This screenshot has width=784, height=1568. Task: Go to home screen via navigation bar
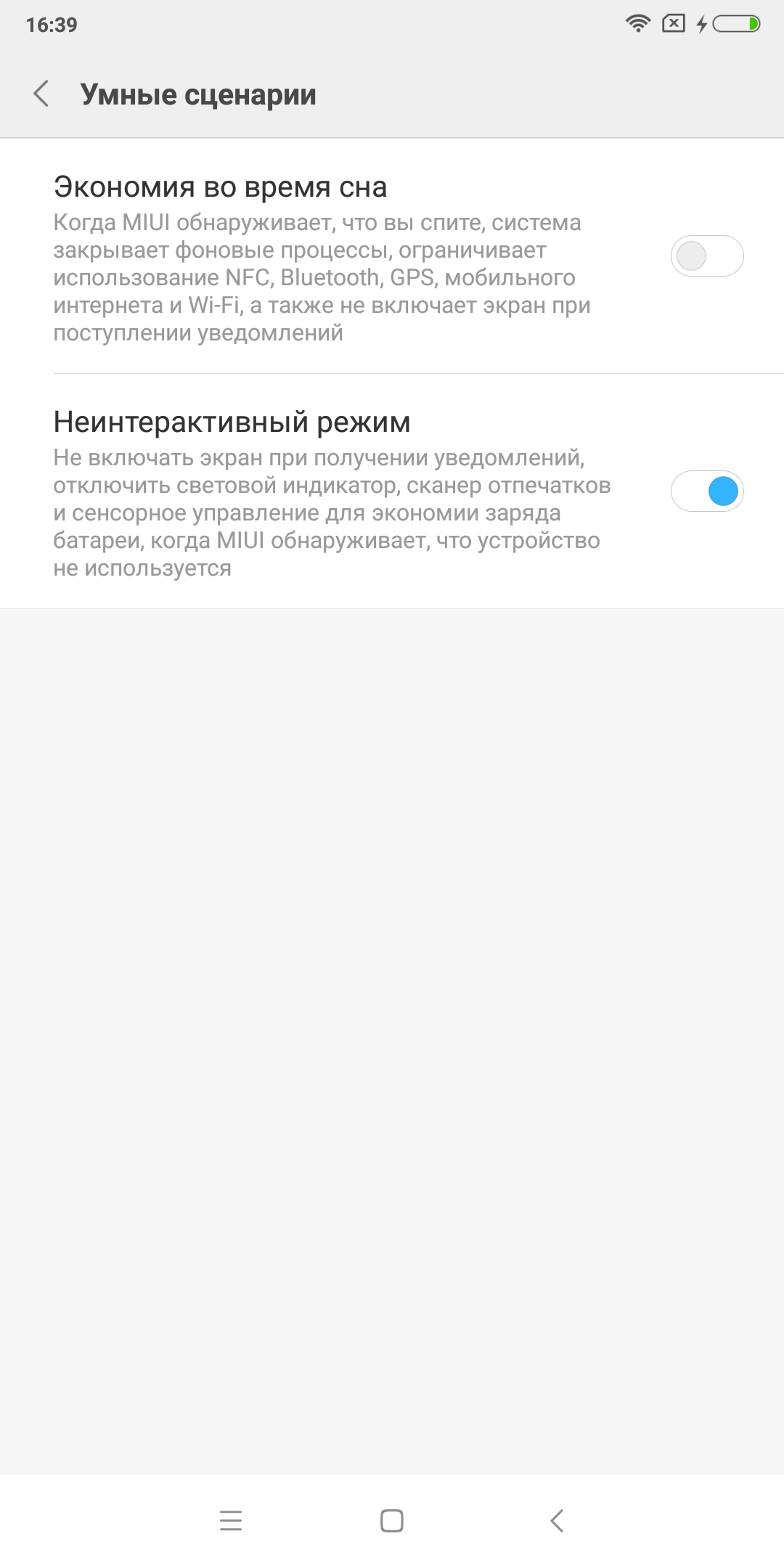coord(392,1521)
